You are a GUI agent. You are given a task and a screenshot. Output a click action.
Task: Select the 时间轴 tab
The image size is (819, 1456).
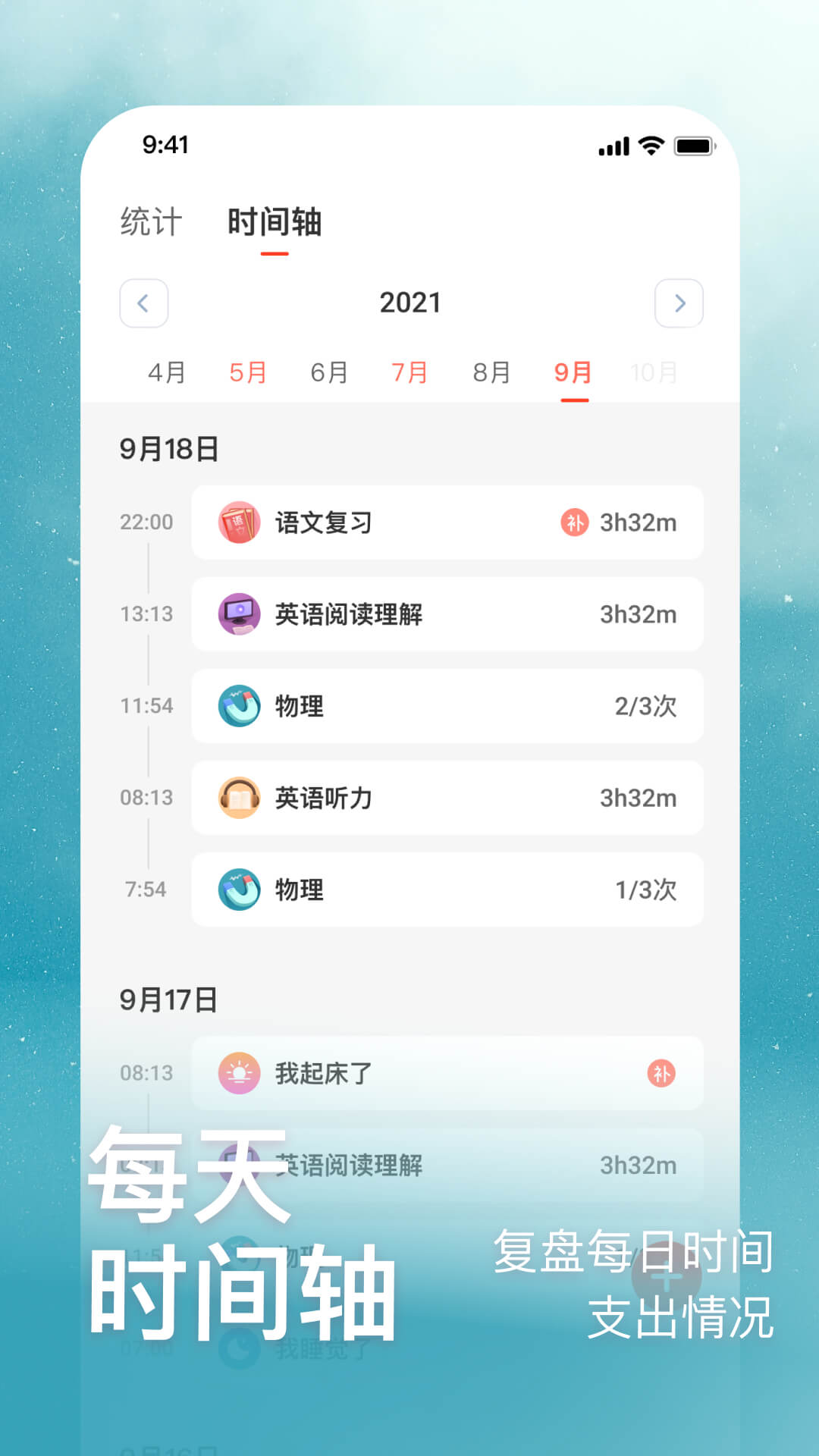pos(275,222)
